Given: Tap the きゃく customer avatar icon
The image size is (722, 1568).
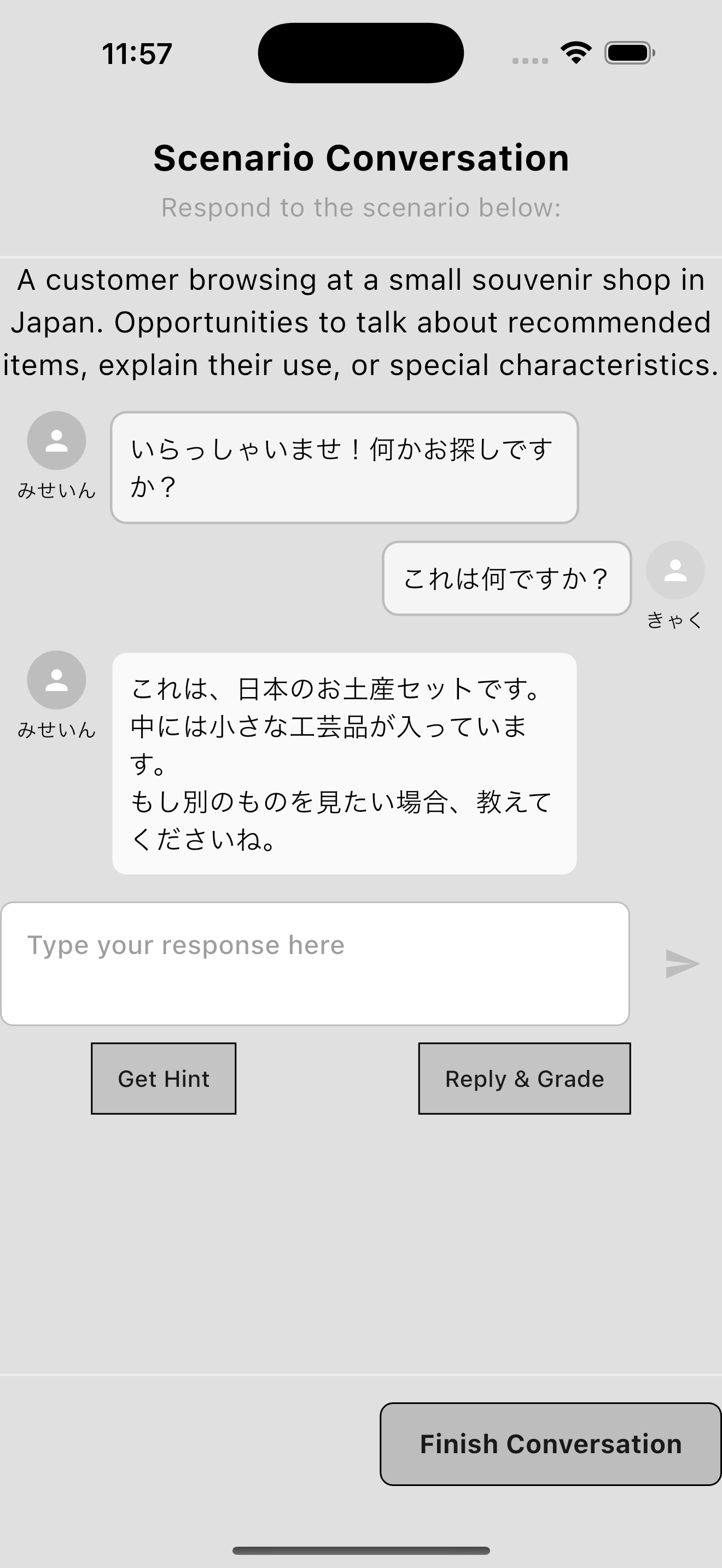Looking at the screenshot, I should [674, 570].
